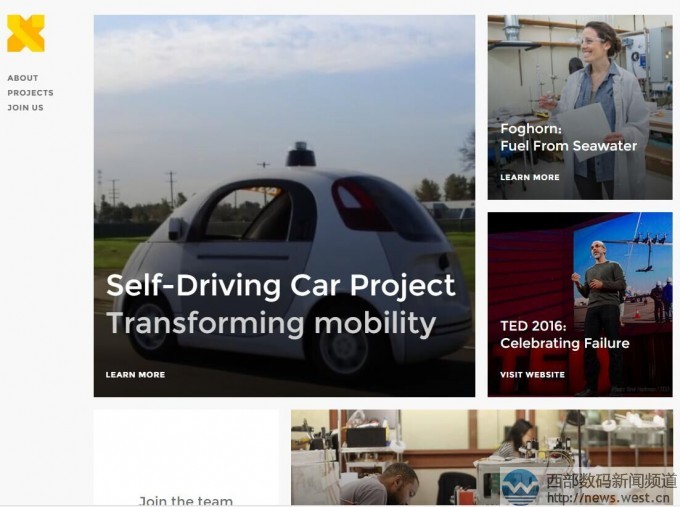Go to the Projects section
The width and height of the screenshot is (680, 507).
(30, 93)
